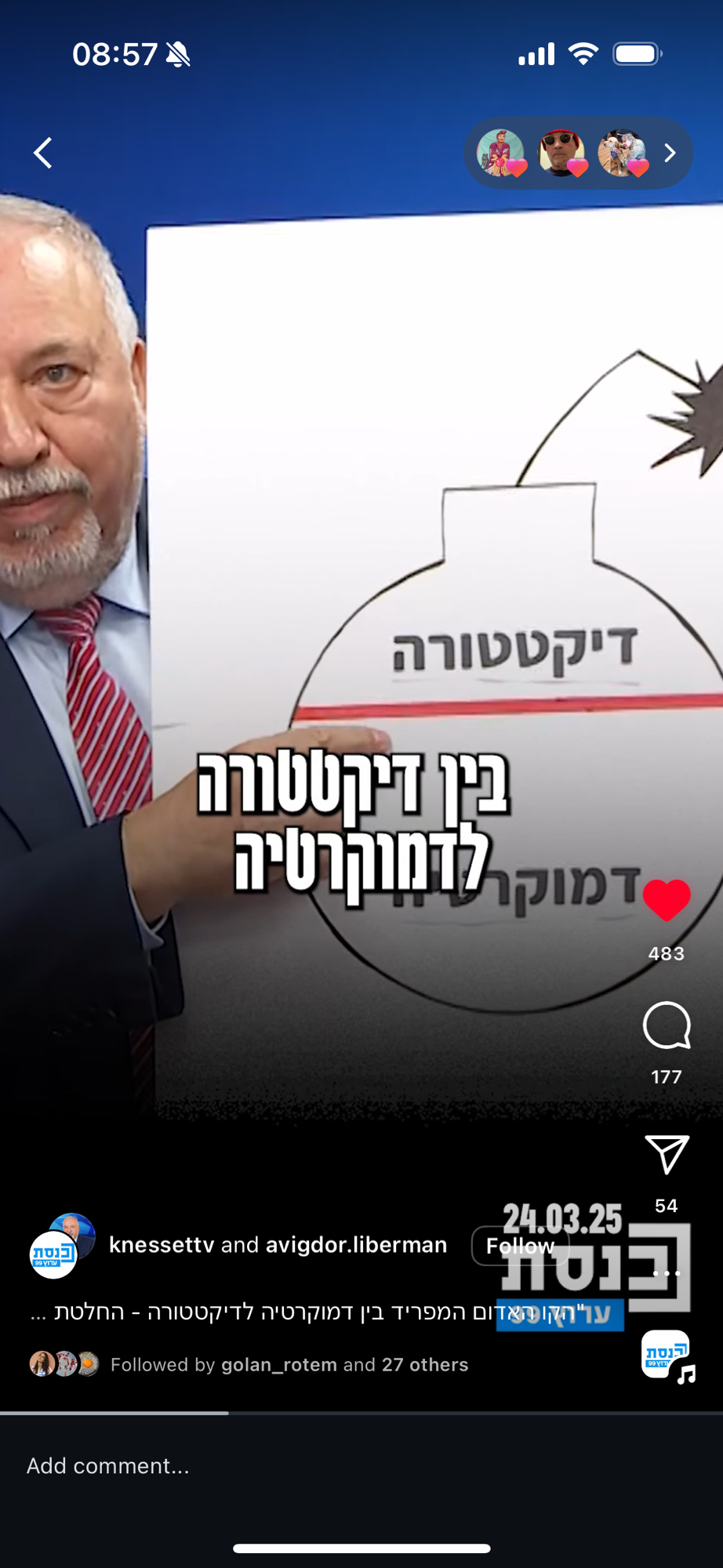The width and height of the screenshot is (723, 1568).
Task: Share this reel via paper plane icon
Action: pos(667,1154)
